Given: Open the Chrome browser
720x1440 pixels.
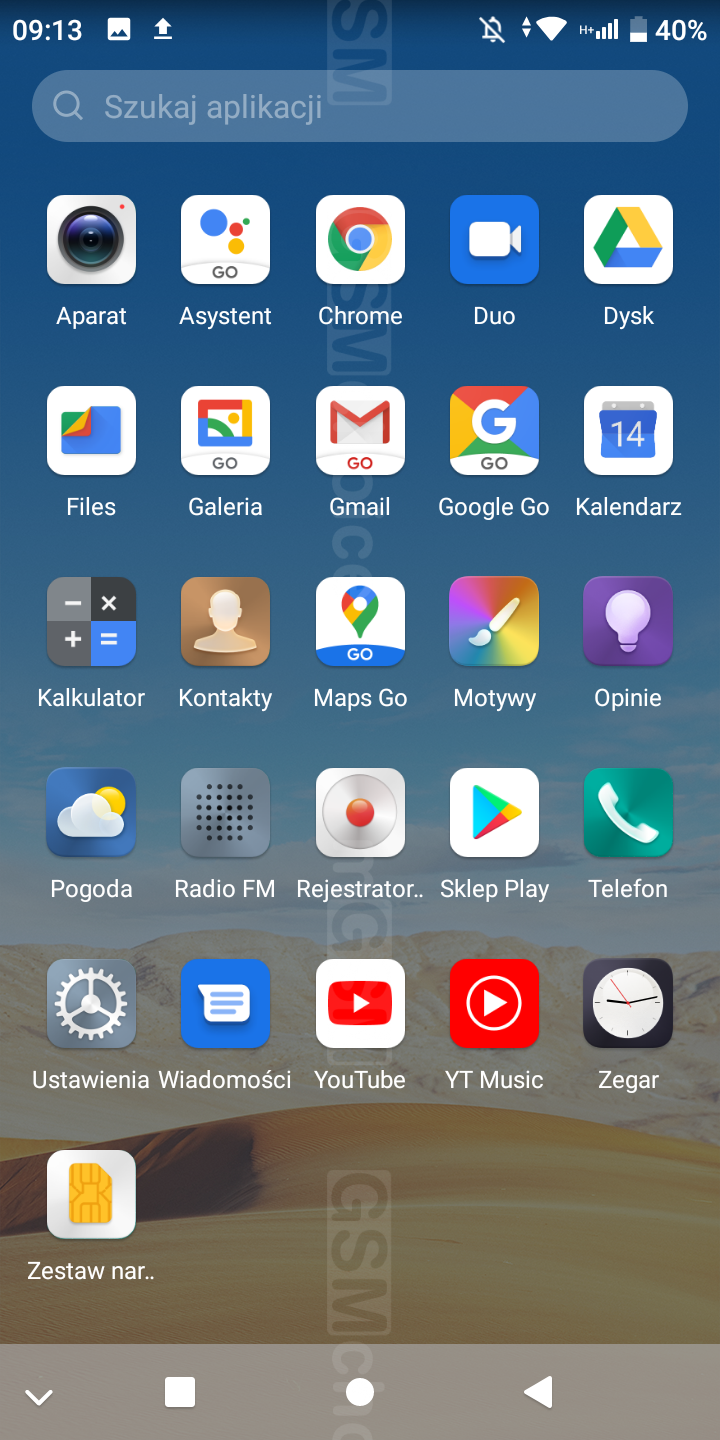Looking at the screenshot, I should click(x=360, y=240).
